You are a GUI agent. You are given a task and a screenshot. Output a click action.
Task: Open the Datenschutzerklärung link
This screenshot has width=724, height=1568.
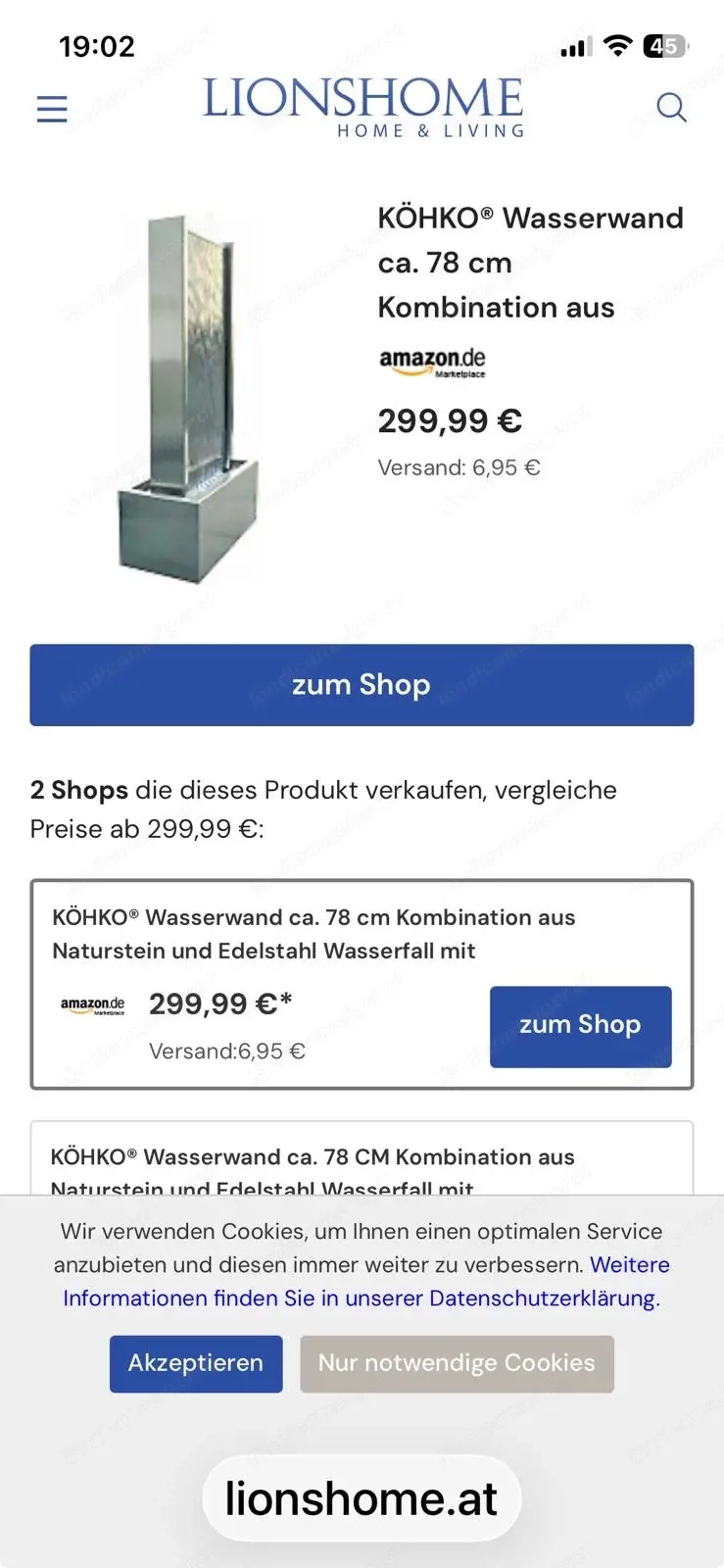[x=544, y=1298]
